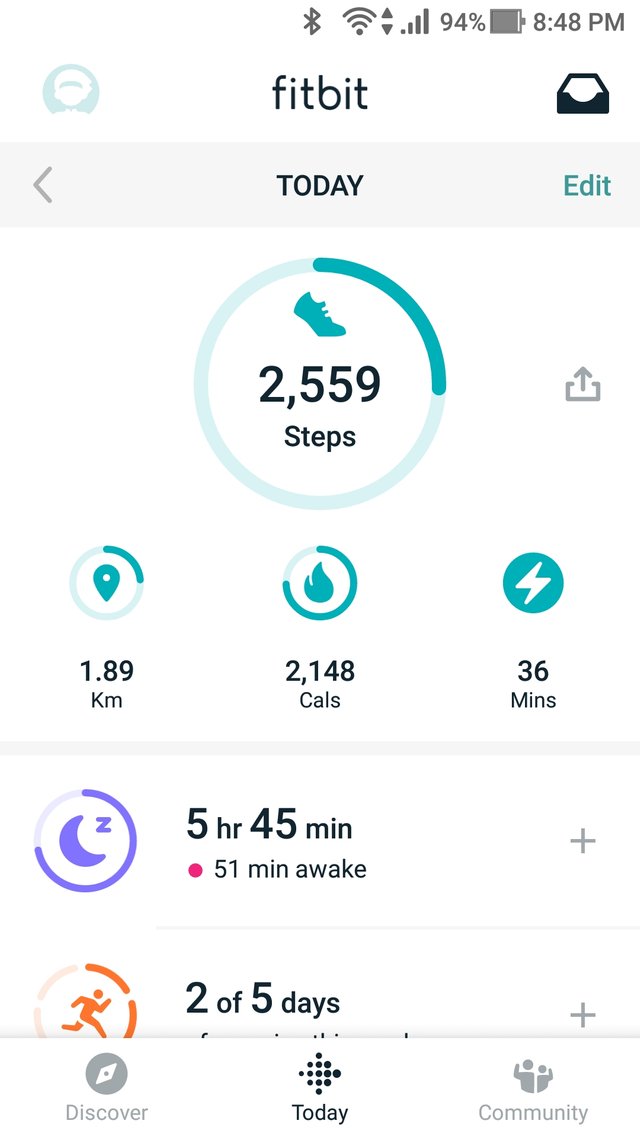Add an exercise log with plus
This screenshot has width=640, height=1138.
coord(582,1016)
